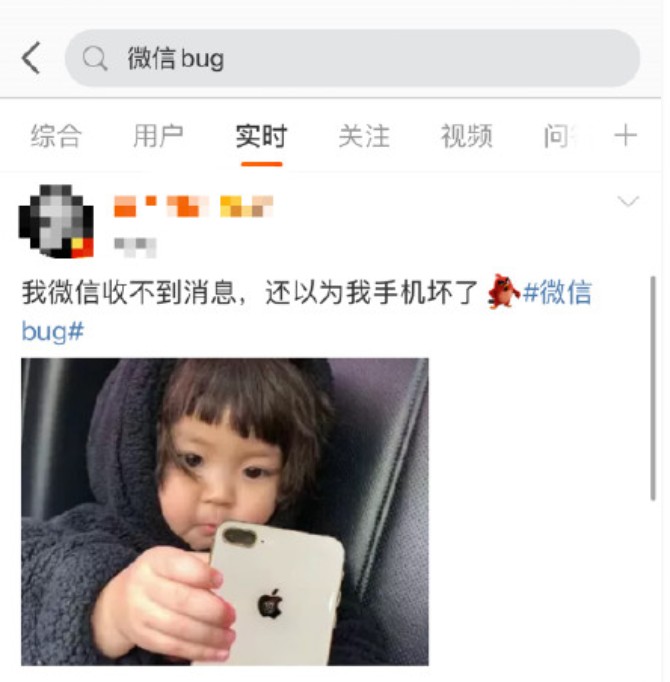Go back using the arrow icon

[31, 58]
